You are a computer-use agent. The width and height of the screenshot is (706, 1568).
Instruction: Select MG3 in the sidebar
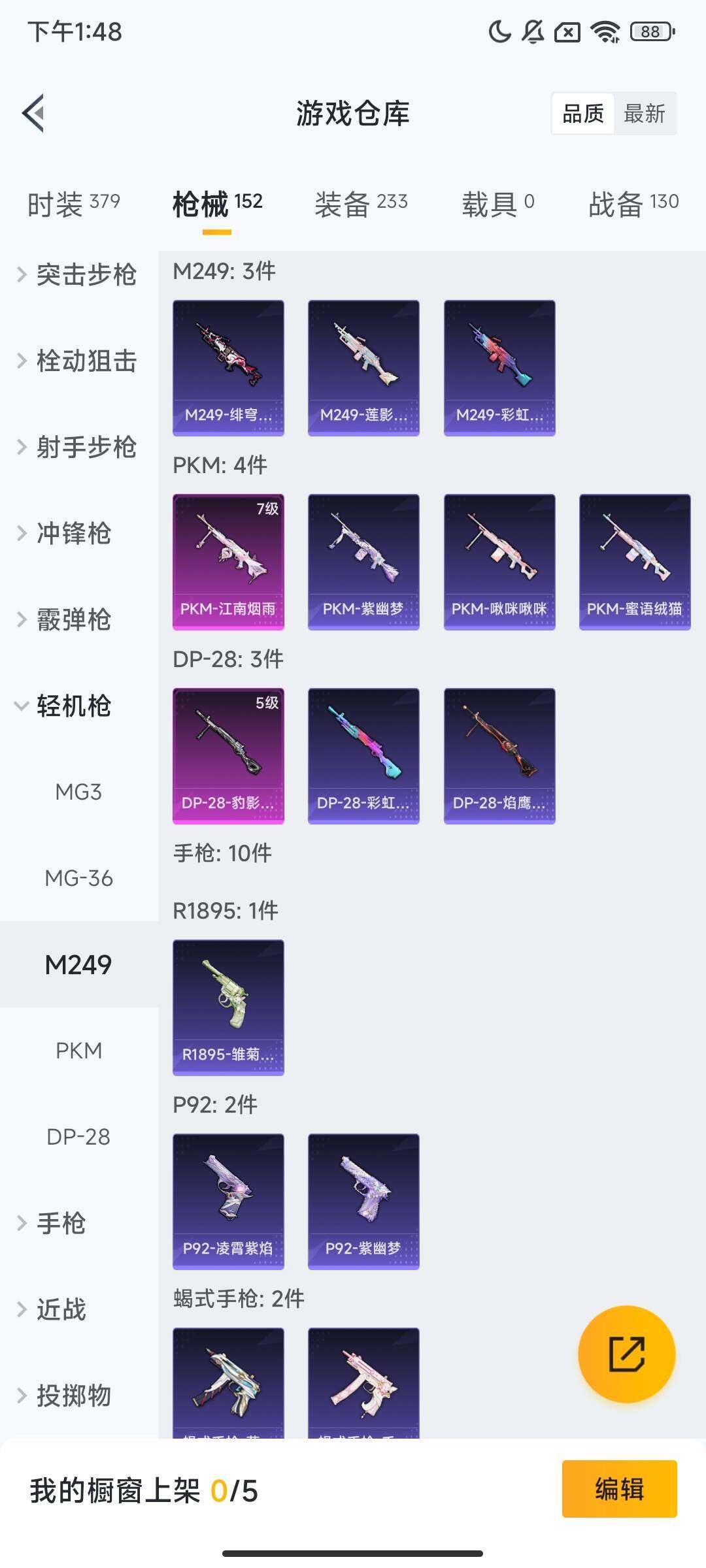click(78, 792)
